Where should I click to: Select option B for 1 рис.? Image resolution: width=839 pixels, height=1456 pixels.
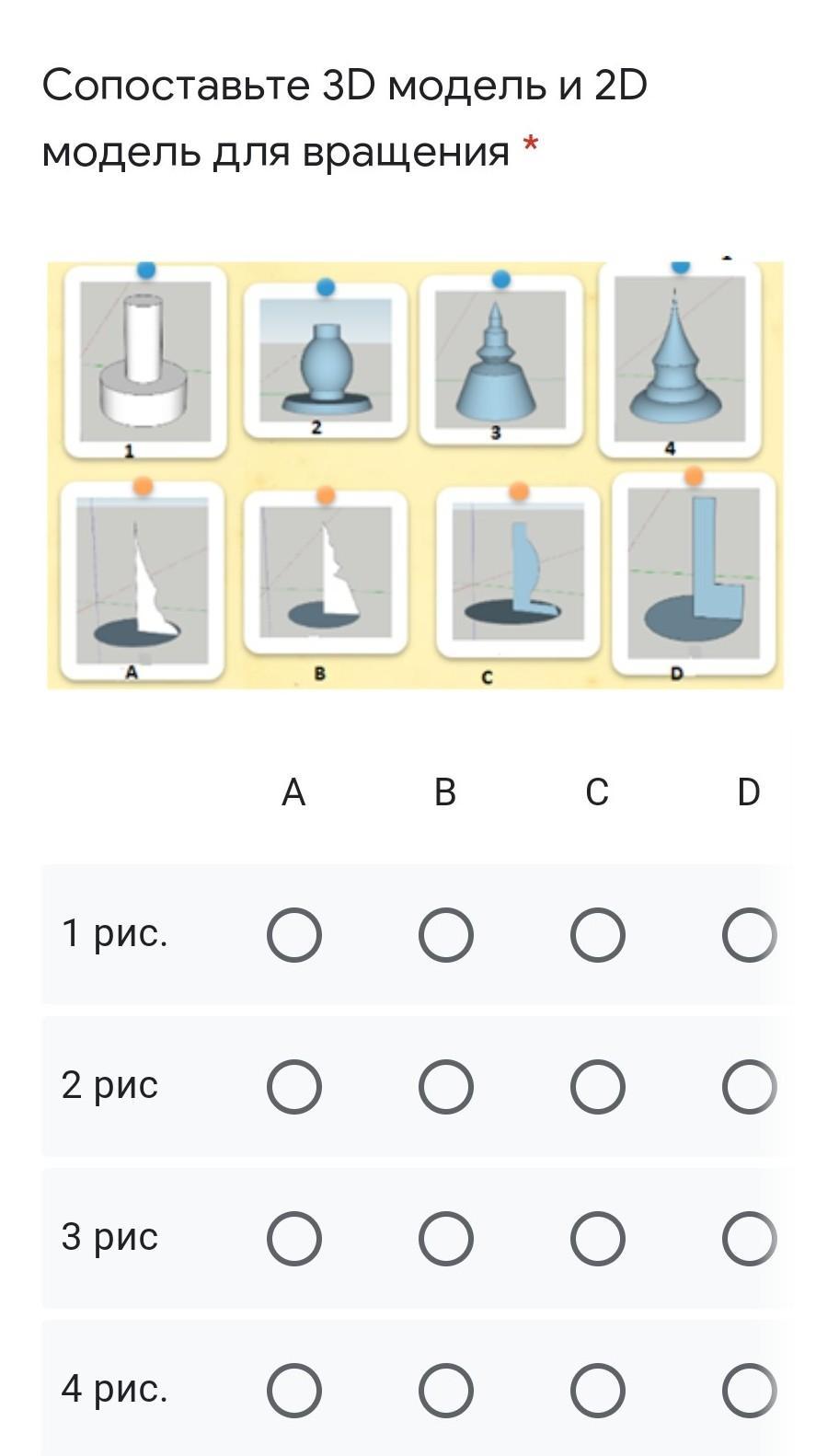pos(446,935)
